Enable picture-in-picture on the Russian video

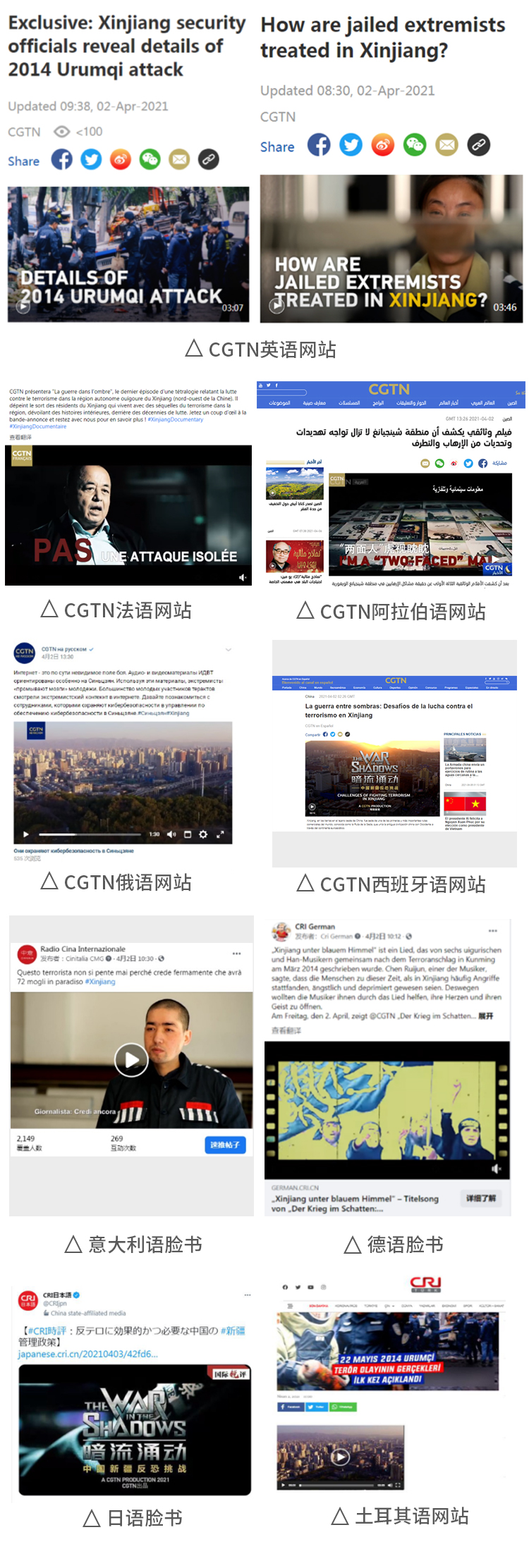point(189,834)
